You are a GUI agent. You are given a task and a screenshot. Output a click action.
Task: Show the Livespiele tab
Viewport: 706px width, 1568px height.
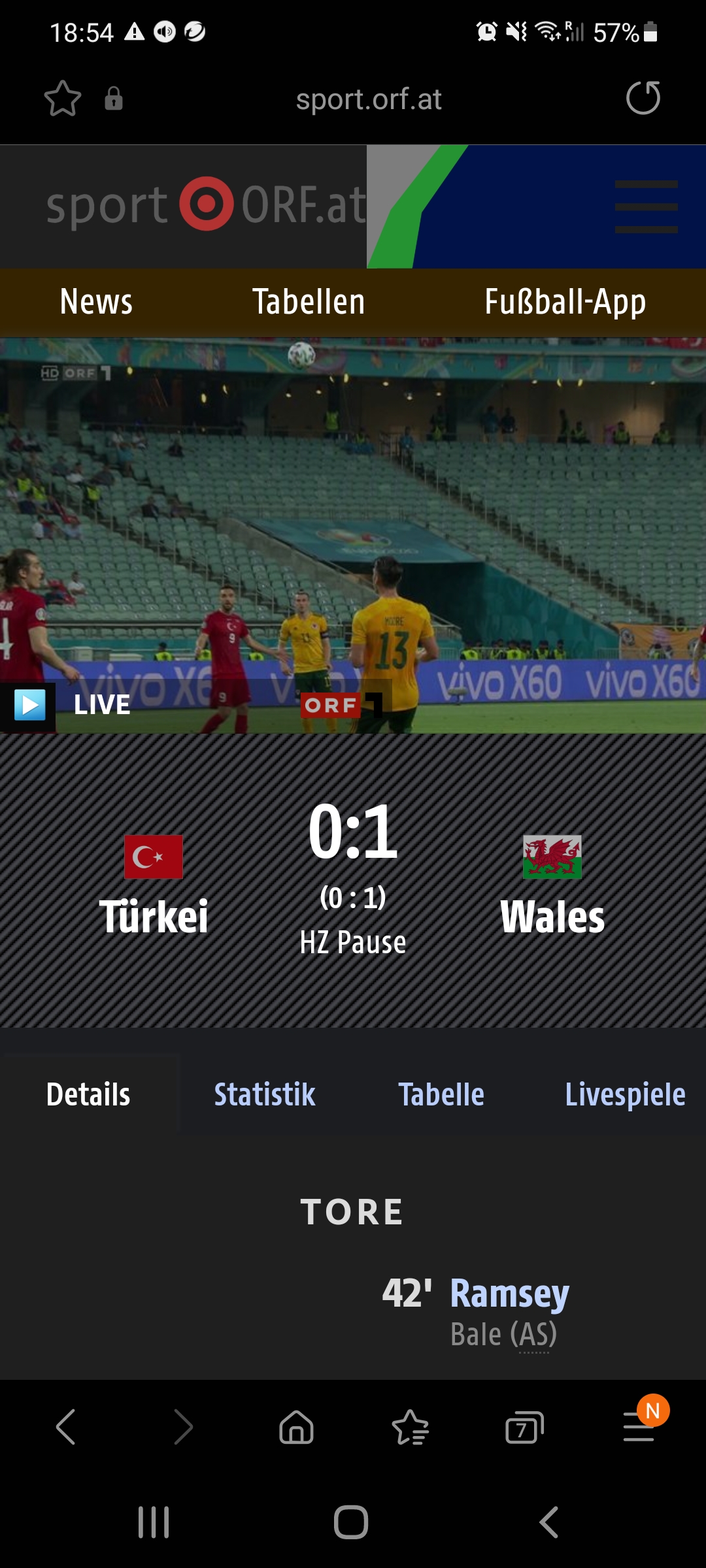pos(624,1094)
